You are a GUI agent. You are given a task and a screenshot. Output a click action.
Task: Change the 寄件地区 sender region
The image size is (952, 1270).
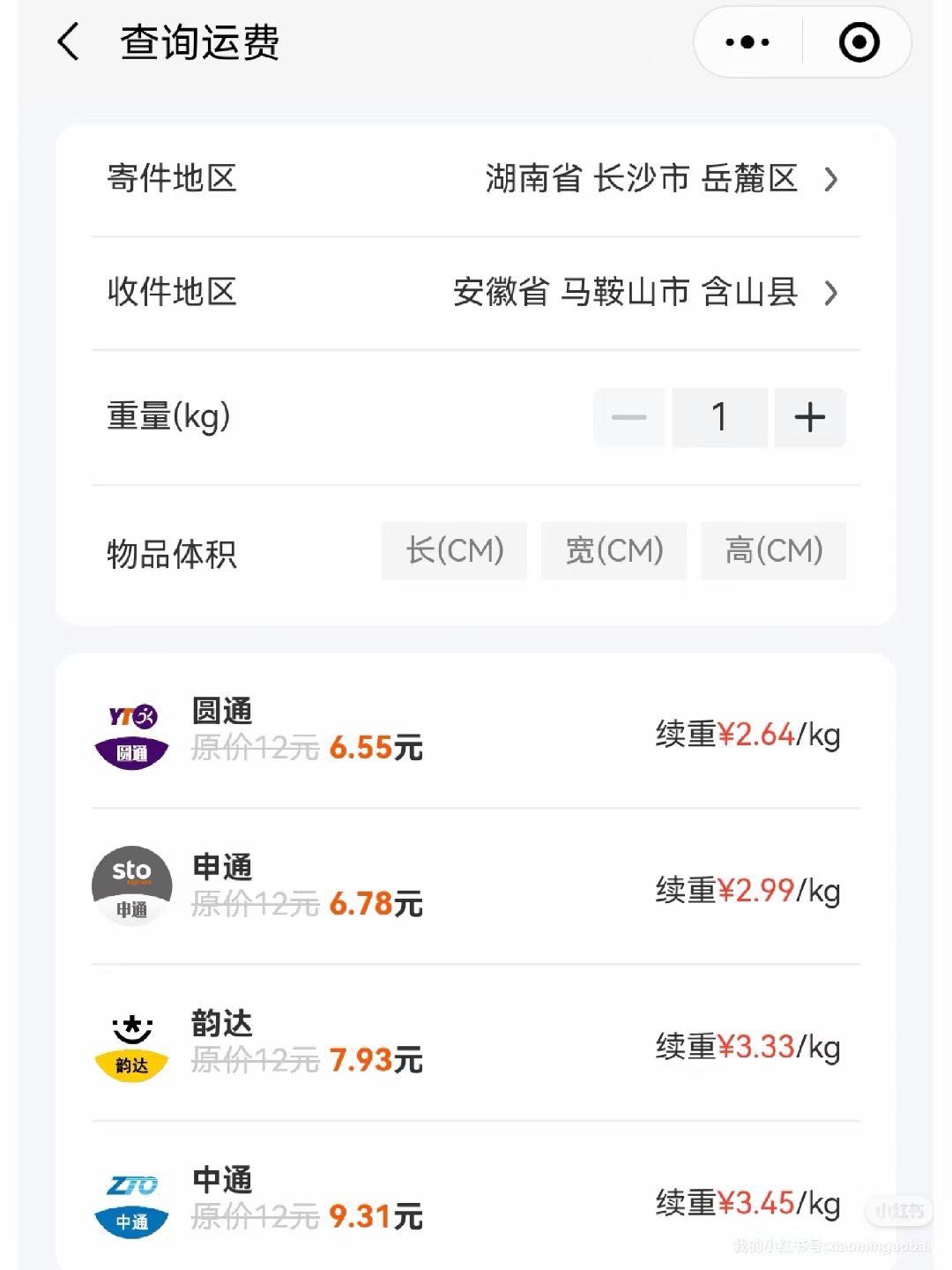(661, 179)
